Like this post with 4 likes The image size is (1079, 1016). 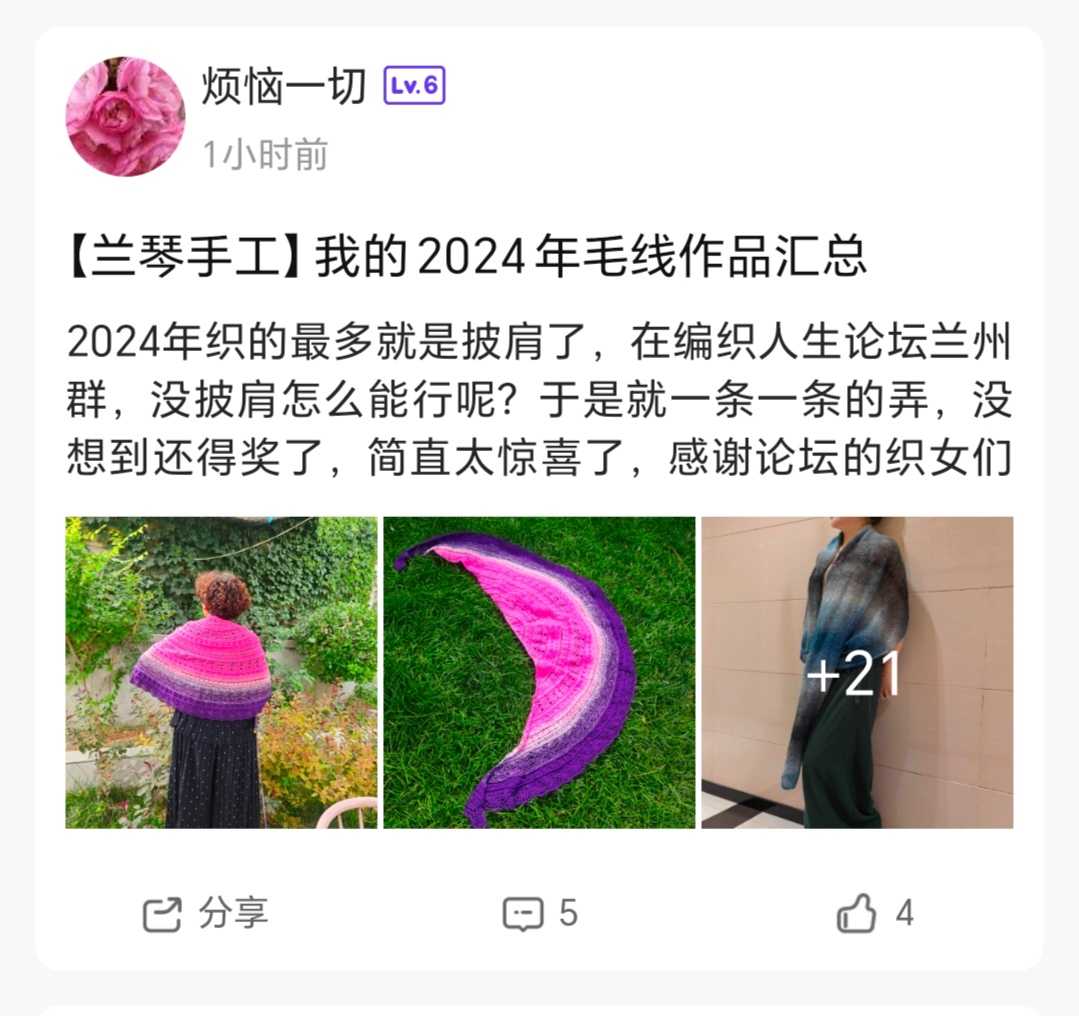click(x=875, y=913)
